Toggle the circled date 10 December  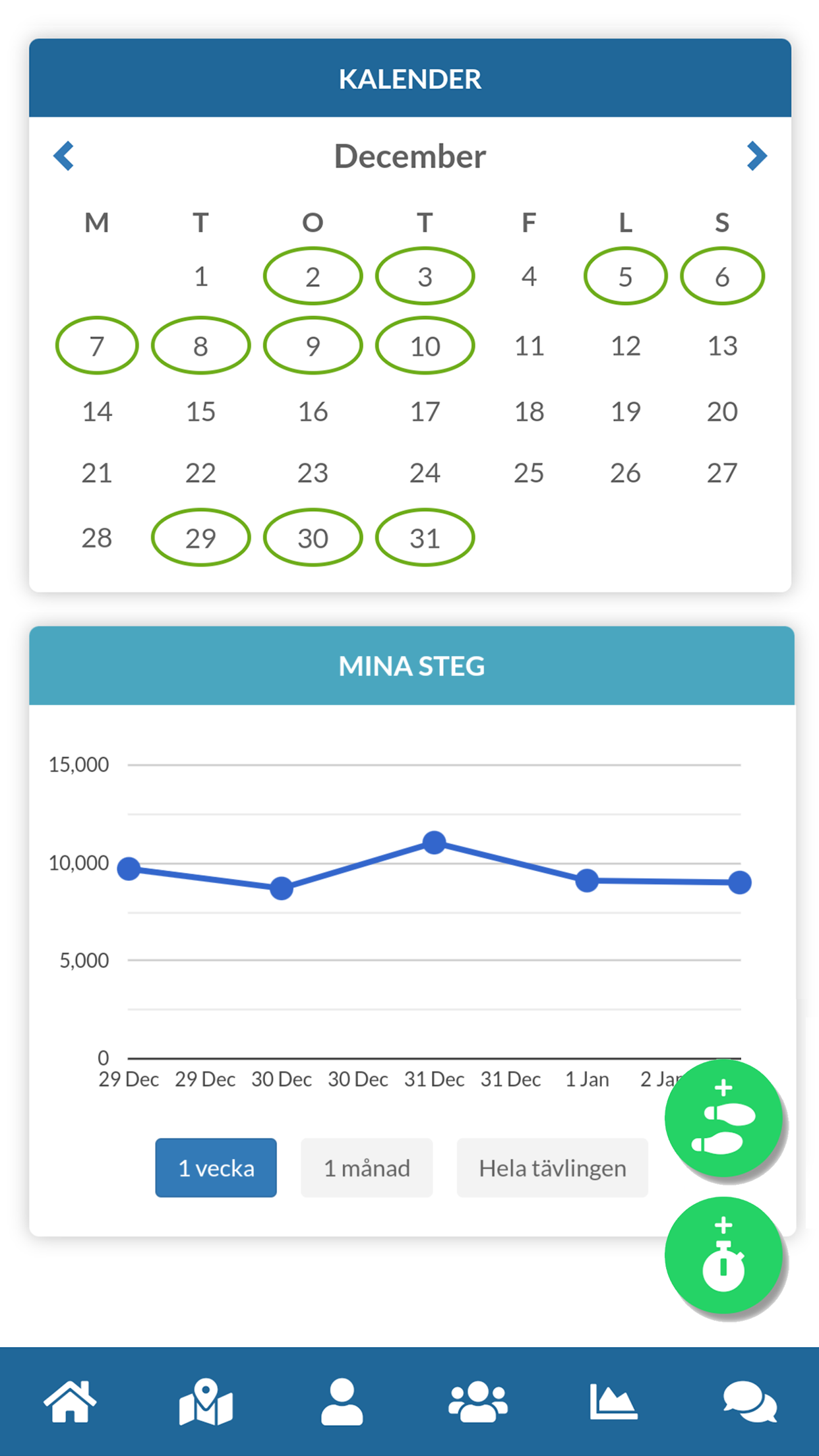click(x=425, y=346)
